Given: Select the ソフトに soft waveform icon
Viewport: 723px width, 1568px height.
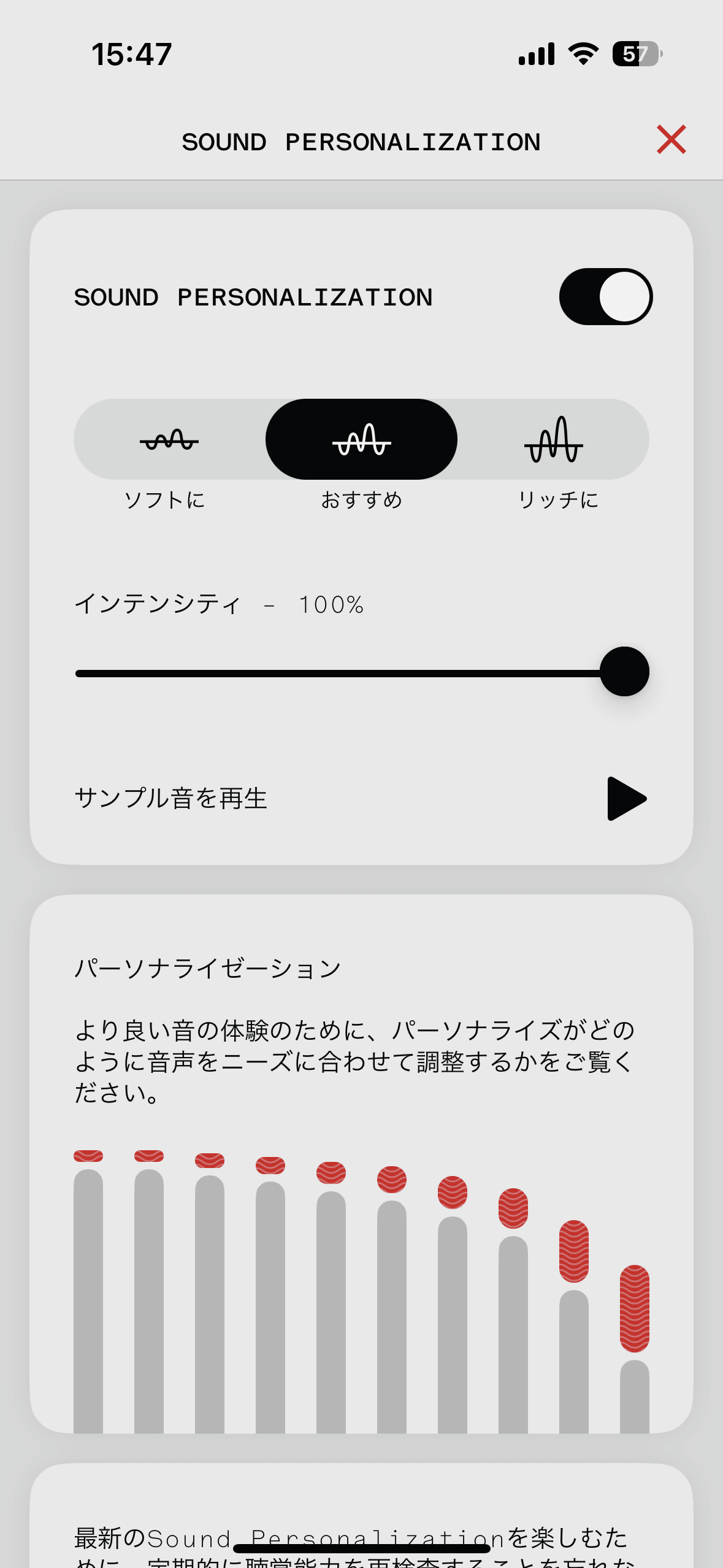Looking at the screenshot, I should point(169,440).
